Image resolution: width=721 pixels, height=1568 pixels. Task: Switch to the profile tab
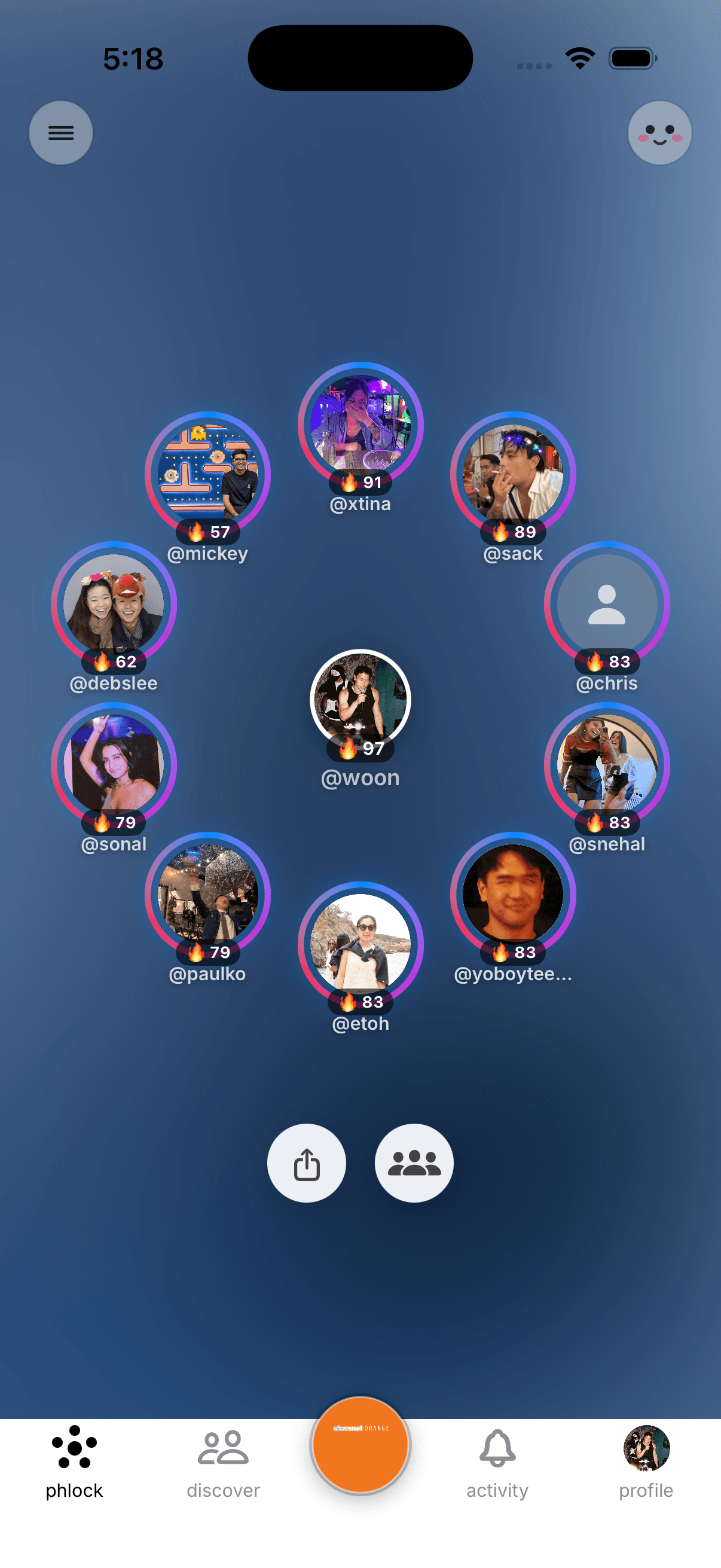point(646,1462)
